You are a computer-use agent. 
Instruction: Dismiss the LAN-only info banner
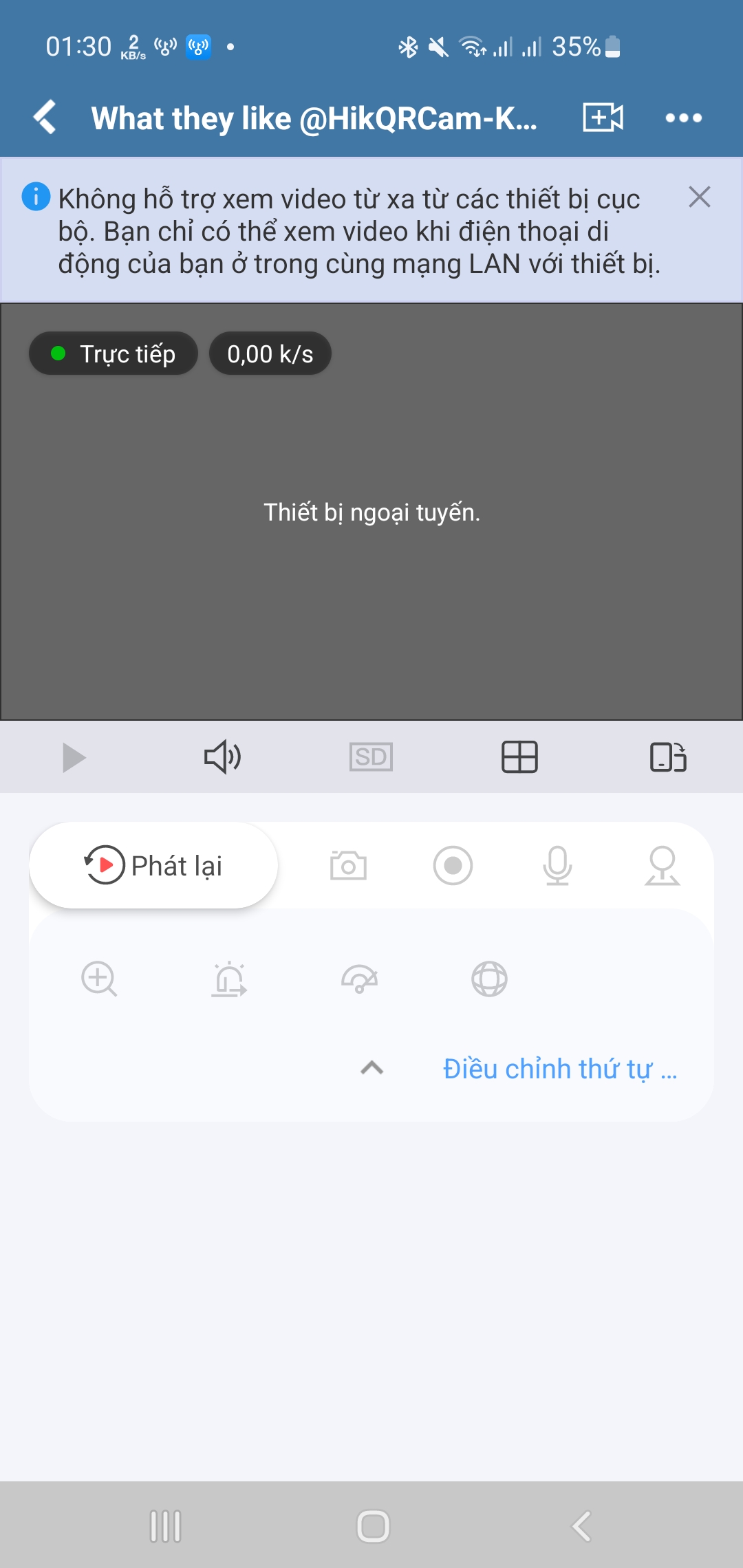pos(699,197)
